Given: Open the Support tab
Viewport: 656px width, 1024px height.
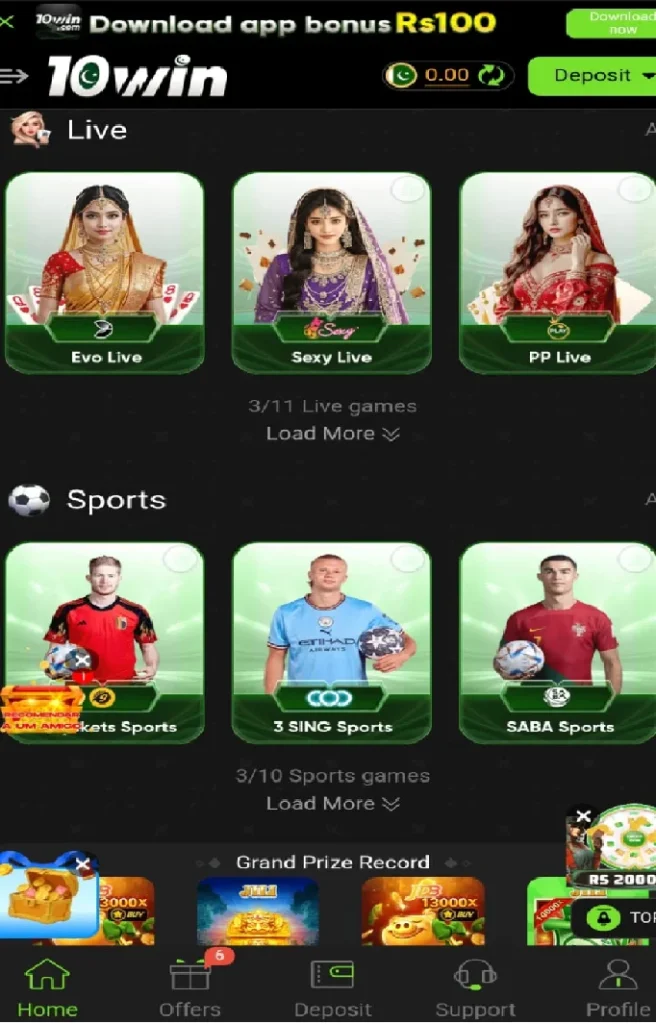Looking at the screenshot, I should click(475, 989).
